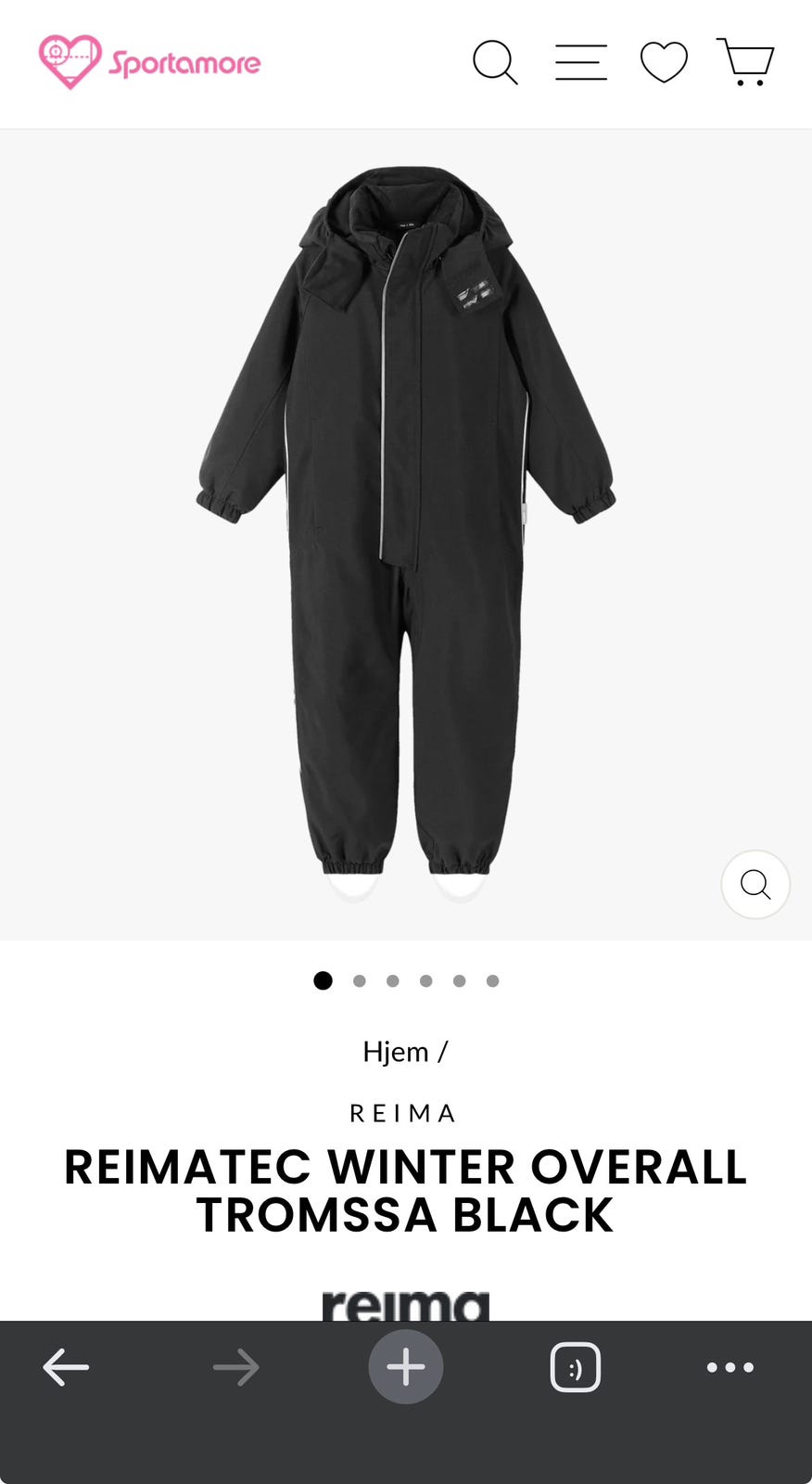Follow the Hjem breadcrumb link
Viewport: 812px width, 1484px height.
(396, 1052)
